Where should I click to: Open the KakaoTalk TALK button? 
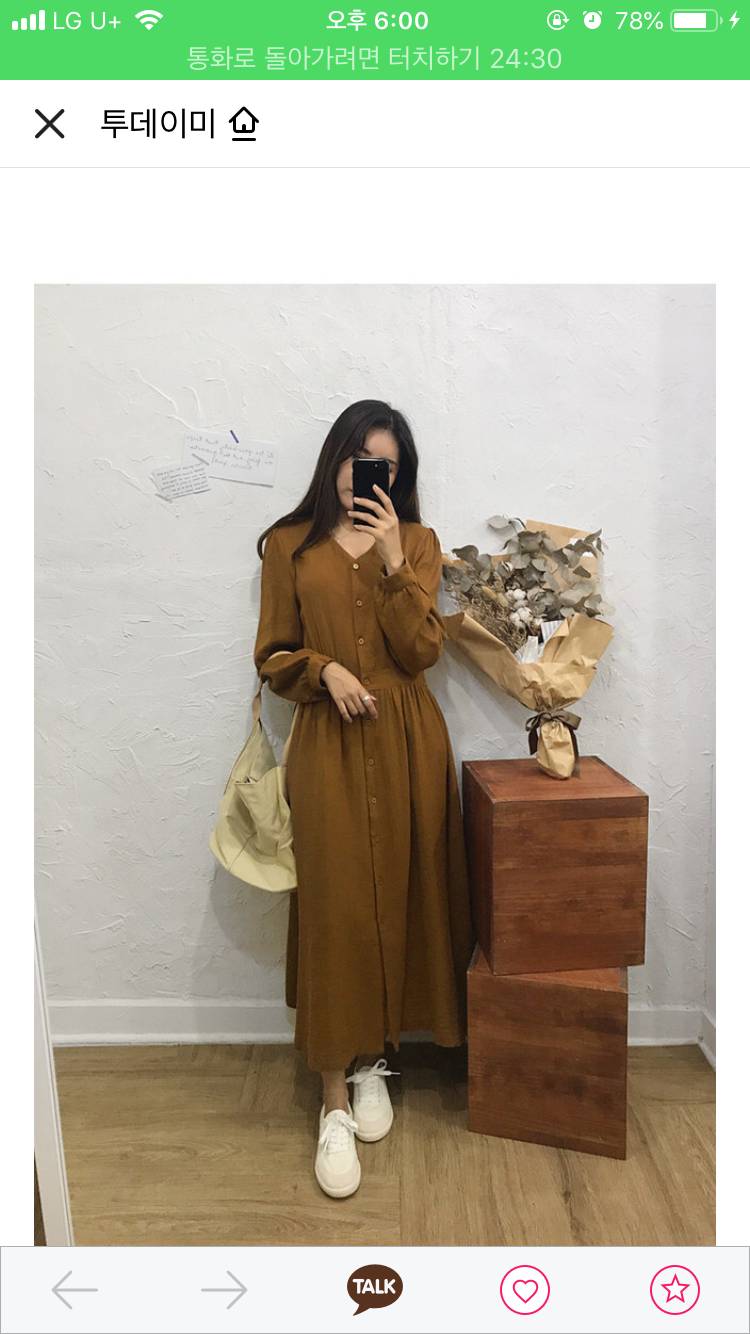pyautogui.click(x=375, y=1289)
